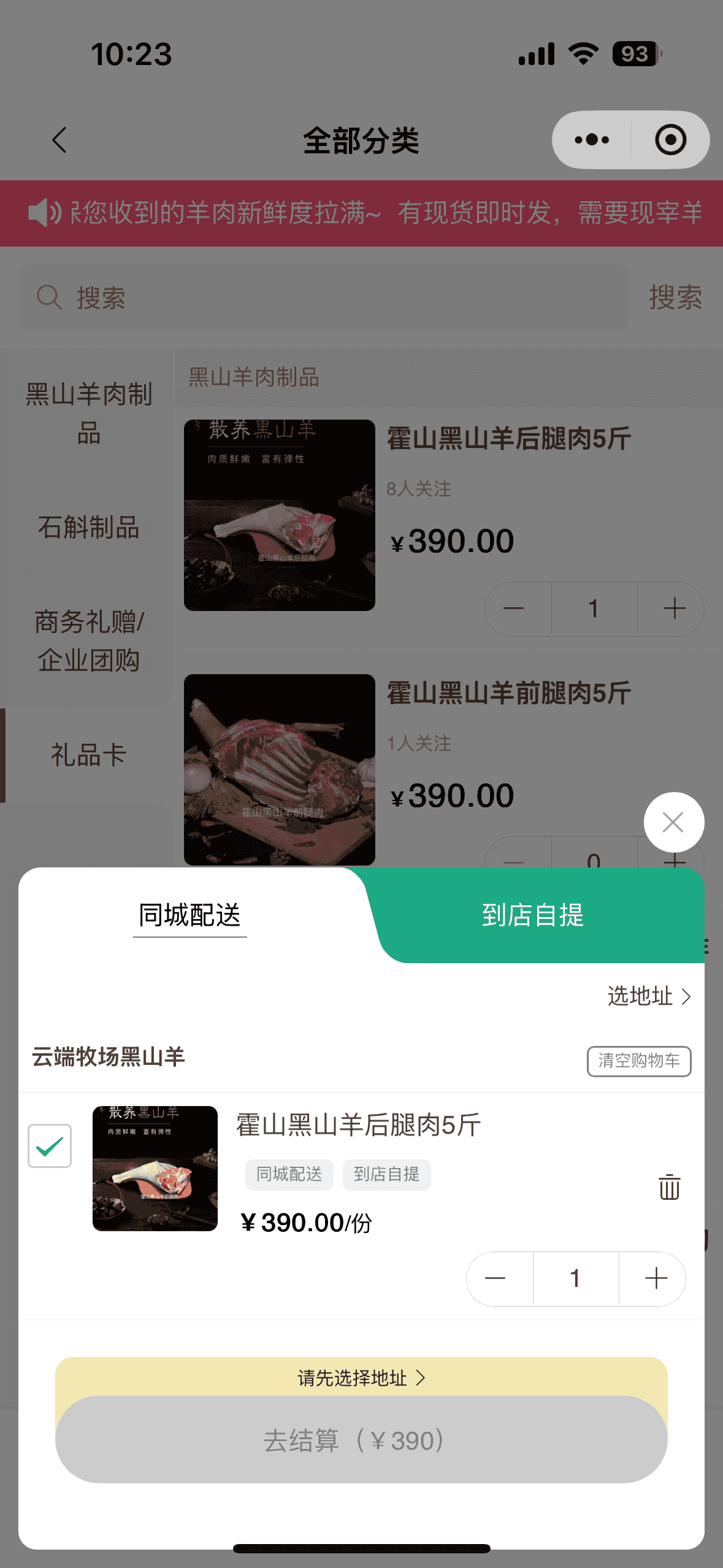
Task: Open the 搜索 input field
Action: click(324, 298)
